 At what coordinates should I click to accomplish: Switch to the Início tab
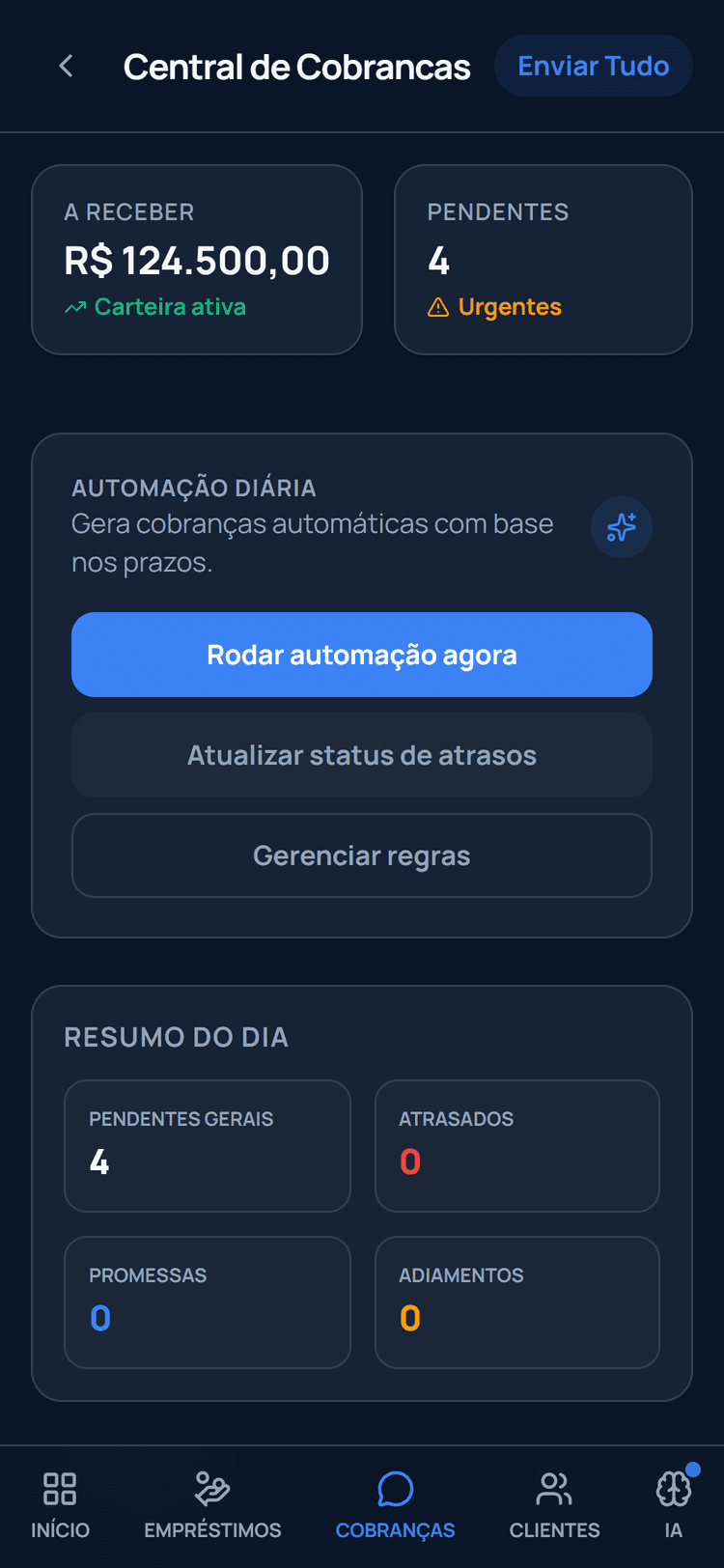(60, 1504)
